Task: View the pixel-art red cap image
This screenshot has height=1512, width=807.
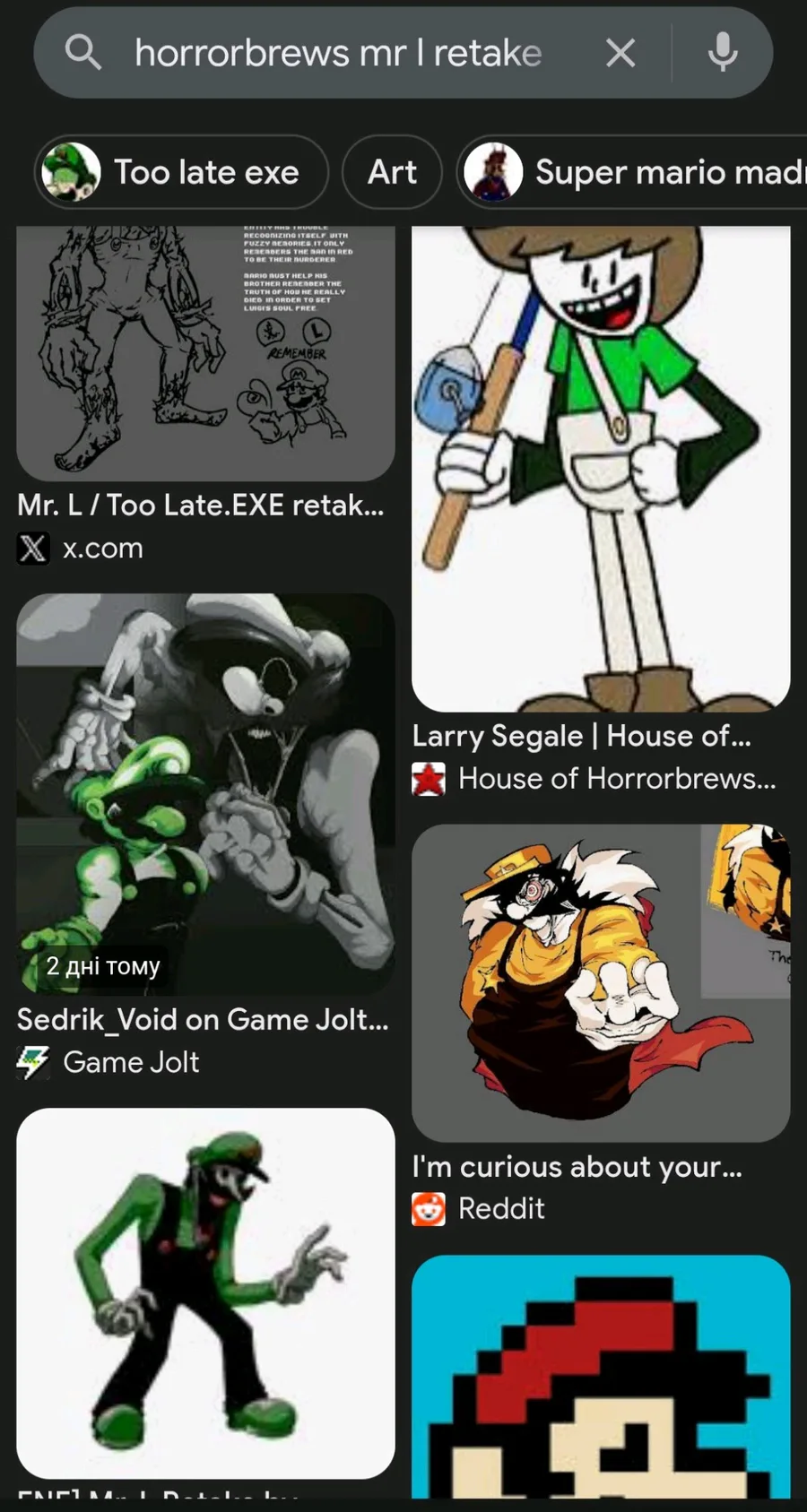Action: (601, 1376)
